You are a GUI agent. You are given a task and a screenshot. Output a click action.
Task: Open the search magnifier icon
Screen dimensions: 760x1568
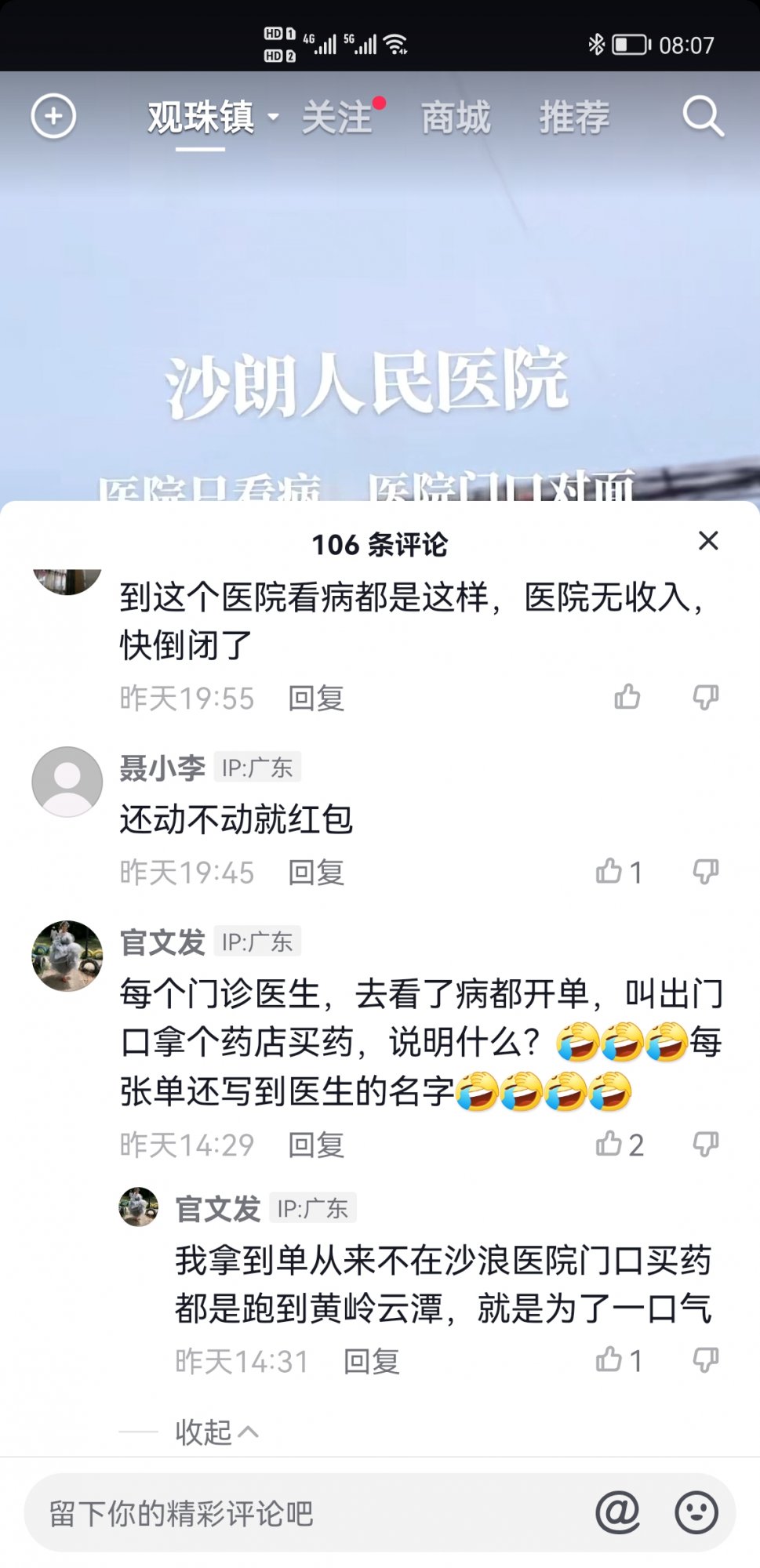pos(702,118)
